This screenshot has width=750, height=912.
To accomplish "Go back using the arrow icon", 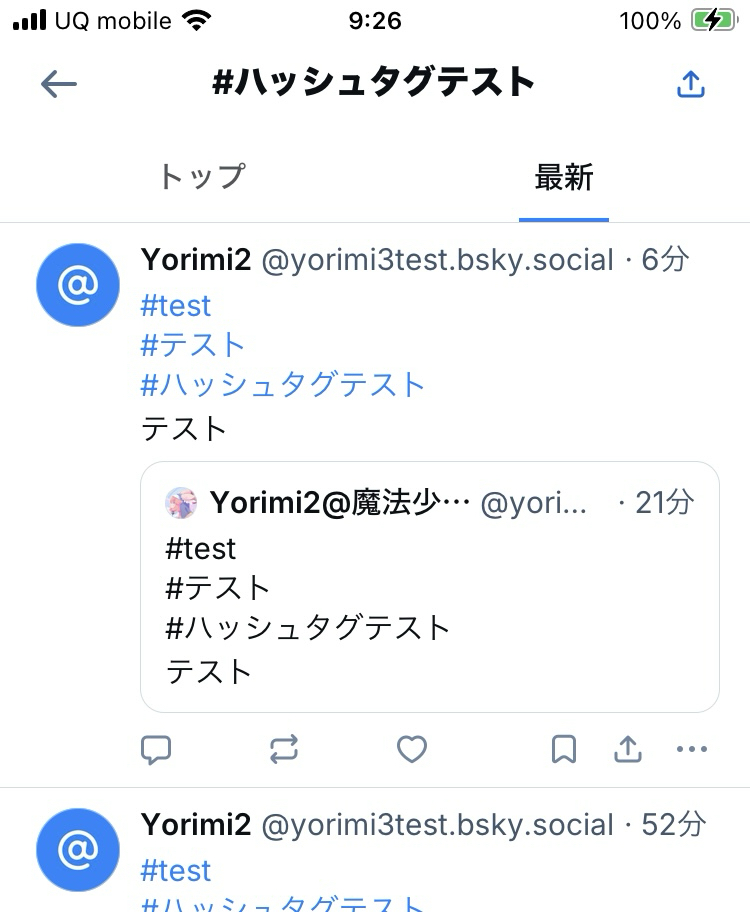I will tap(59, 84).
